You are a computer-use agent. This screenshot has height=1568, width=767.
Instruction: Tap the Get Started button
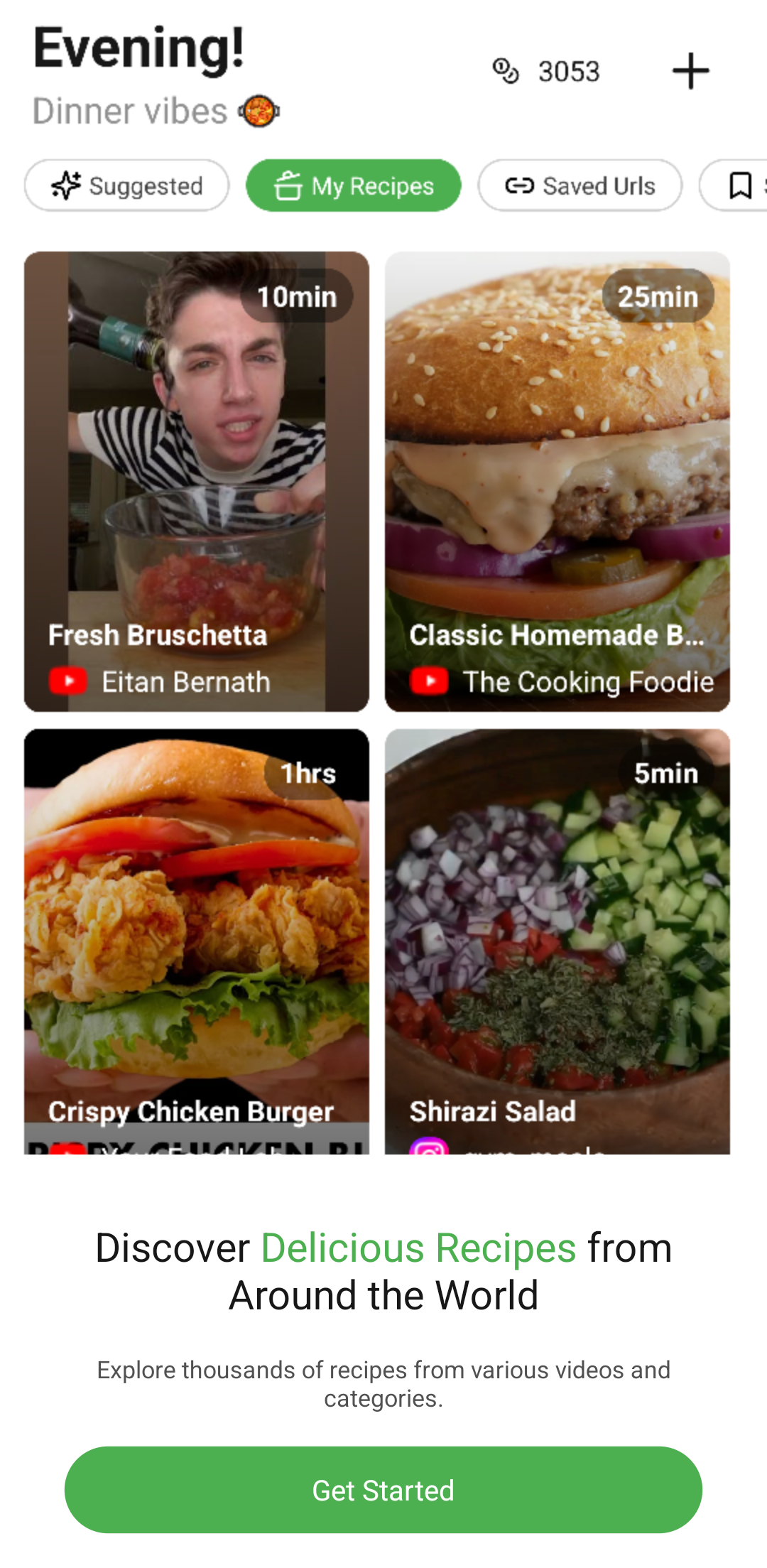click(x=383, y=1490)
